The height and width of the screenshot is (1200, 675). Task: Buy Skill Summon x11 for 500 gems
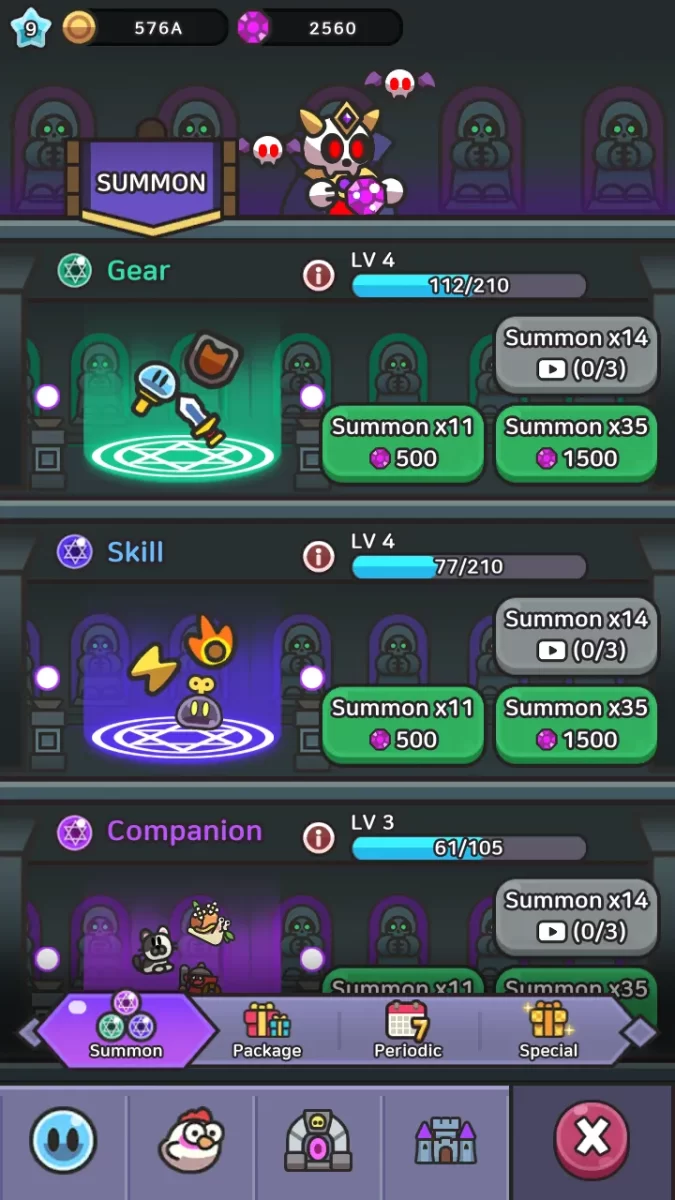point(403,724)
